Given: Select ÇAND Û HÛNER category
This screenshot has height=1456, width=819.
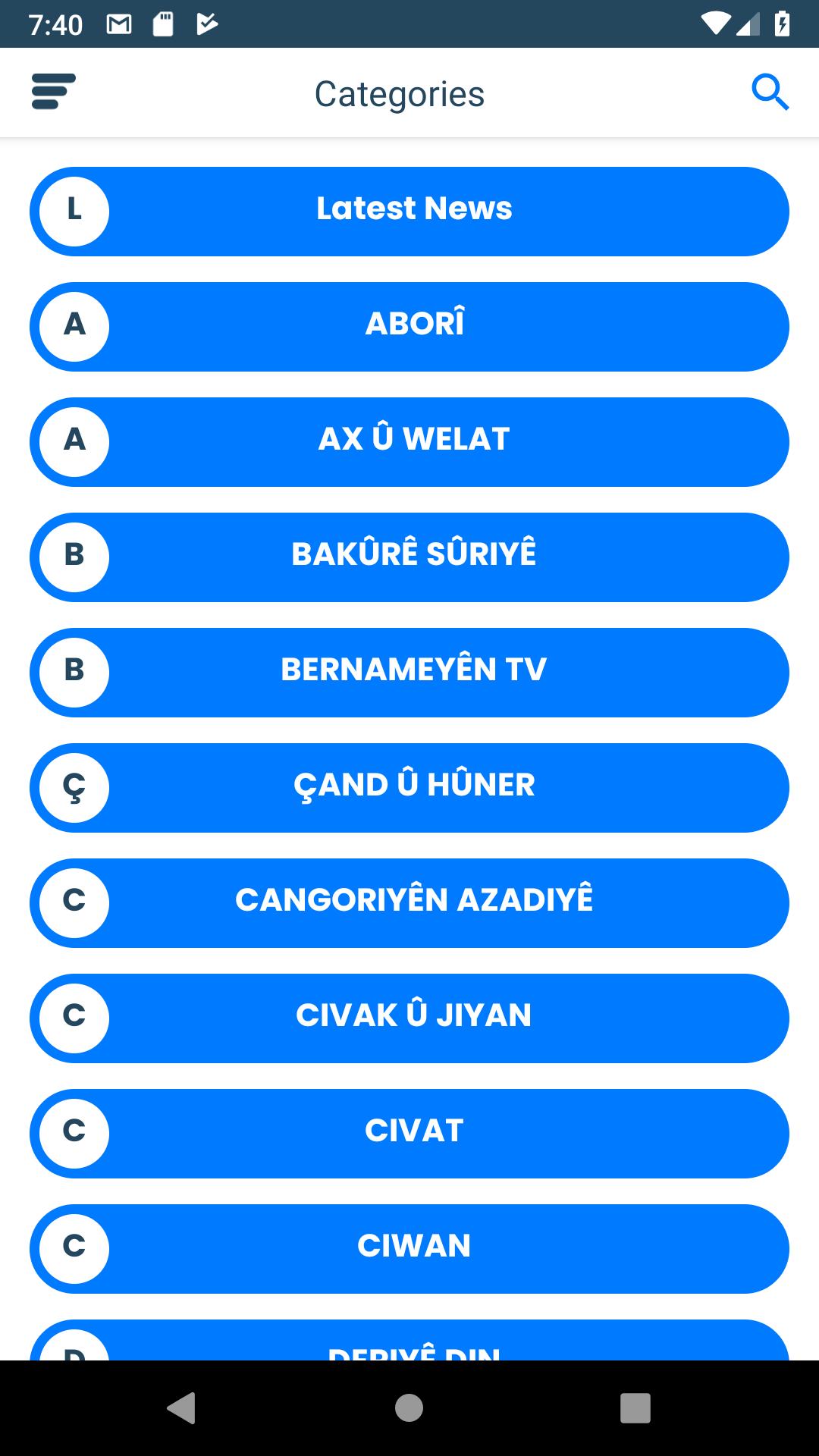Looking at the screenshot, I should coord(409,788).
